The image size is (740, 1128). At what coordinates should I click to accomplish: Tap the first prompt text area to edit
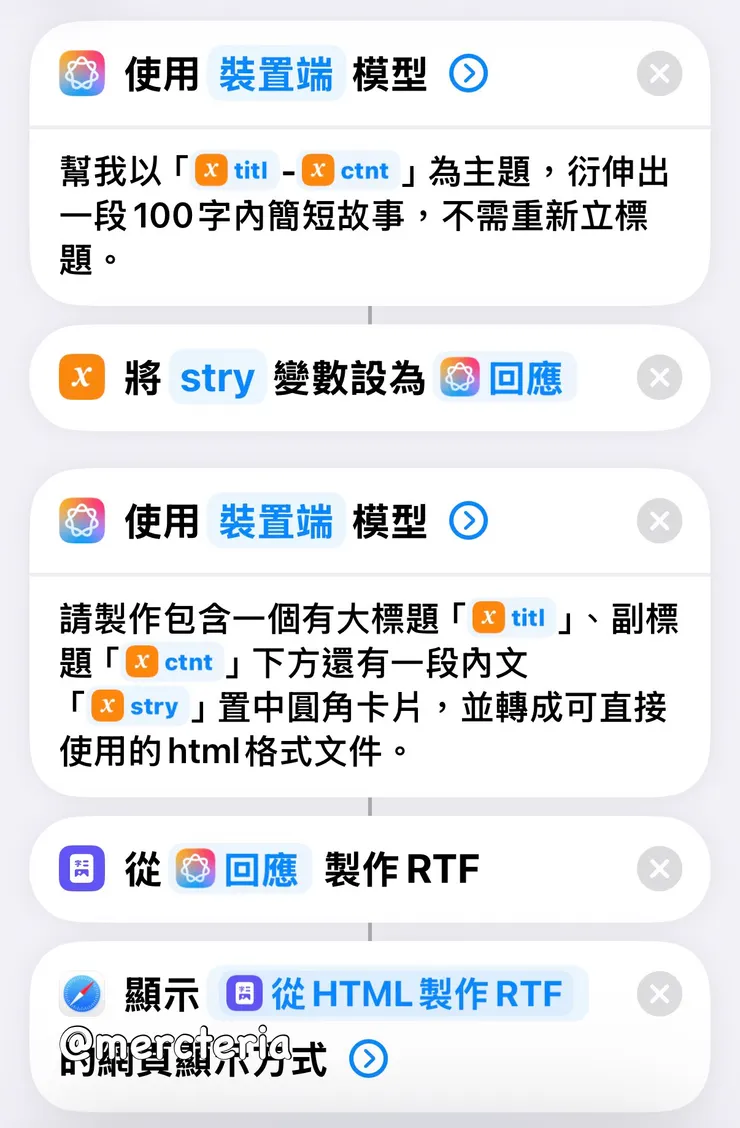tap(370, 215)
